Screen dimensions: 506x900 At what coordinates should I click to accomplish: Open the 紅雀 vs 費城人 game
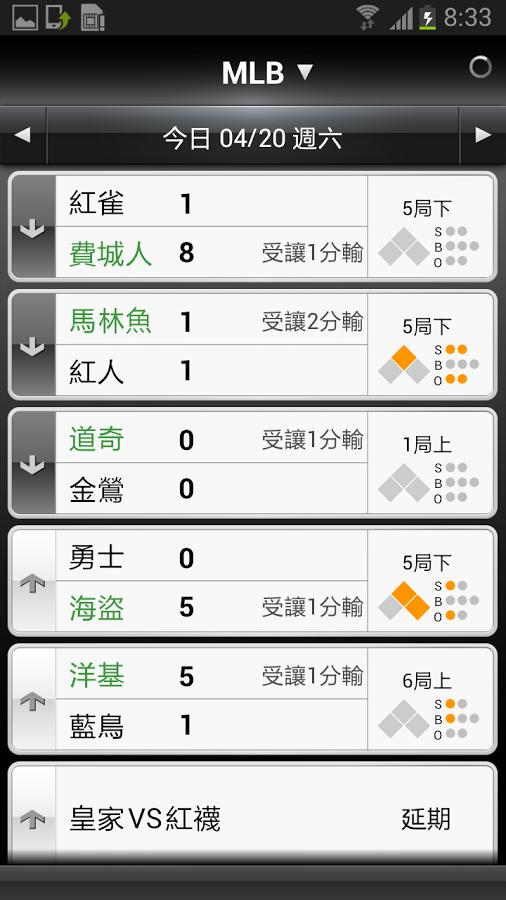(x=252, y=227)
